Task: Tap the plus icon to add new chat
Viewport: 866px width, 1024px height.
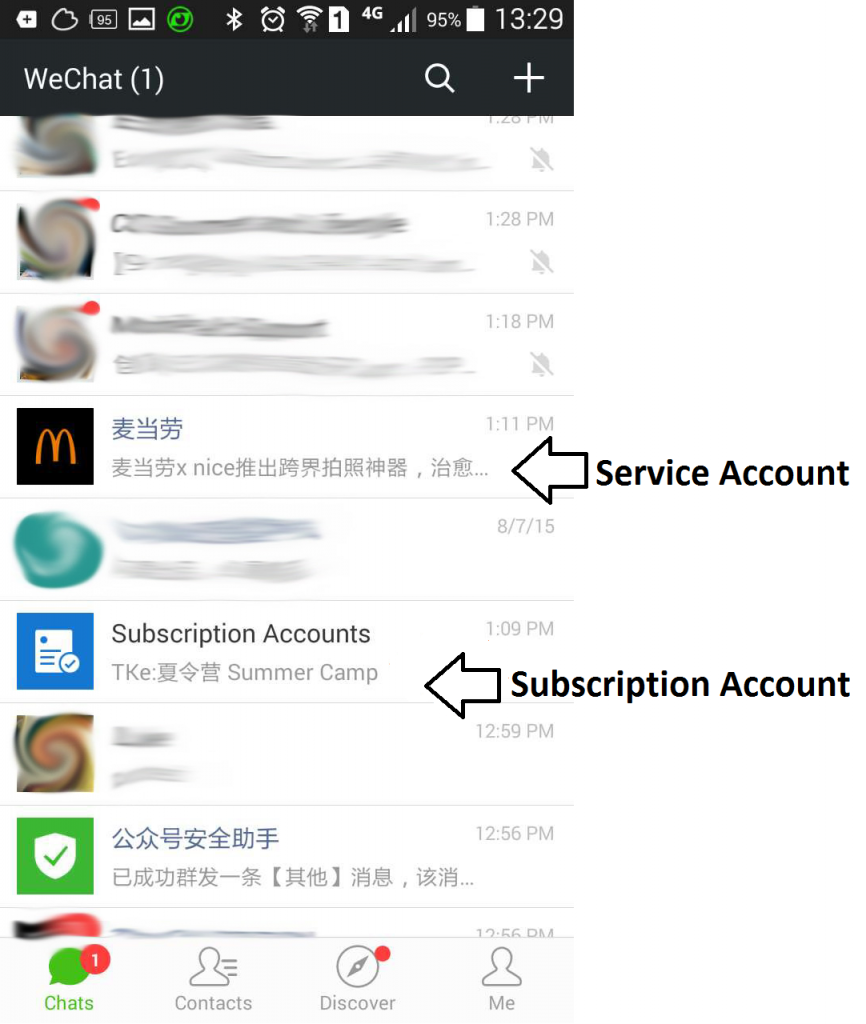Action: coord(529,78)
